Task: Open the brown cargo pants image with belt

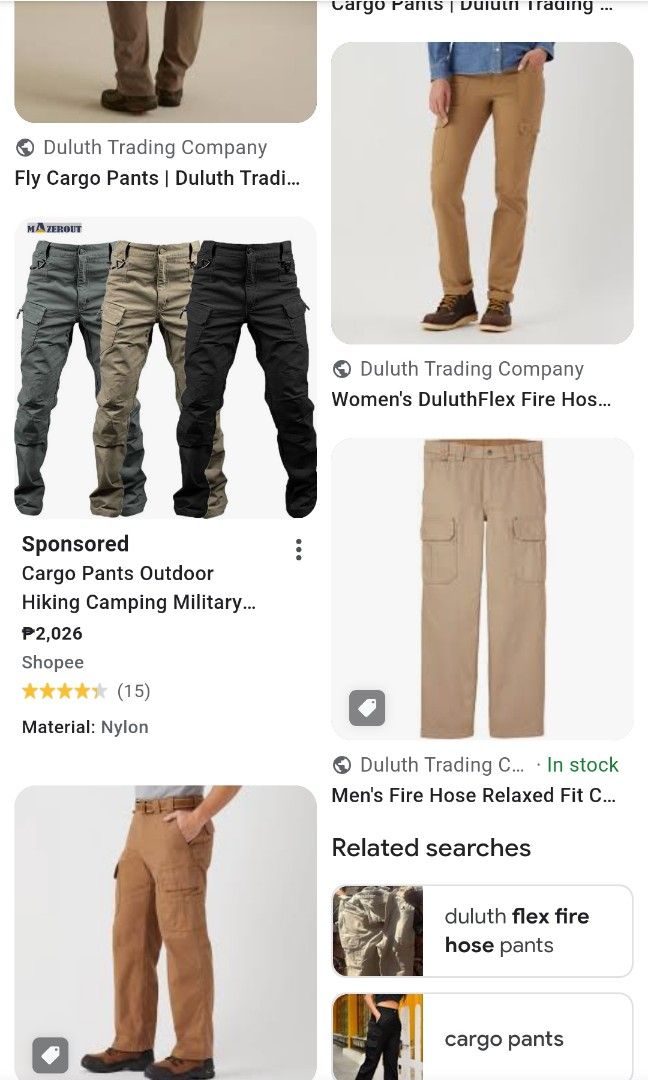Action: pyautogui.click(x=165, y=930)
